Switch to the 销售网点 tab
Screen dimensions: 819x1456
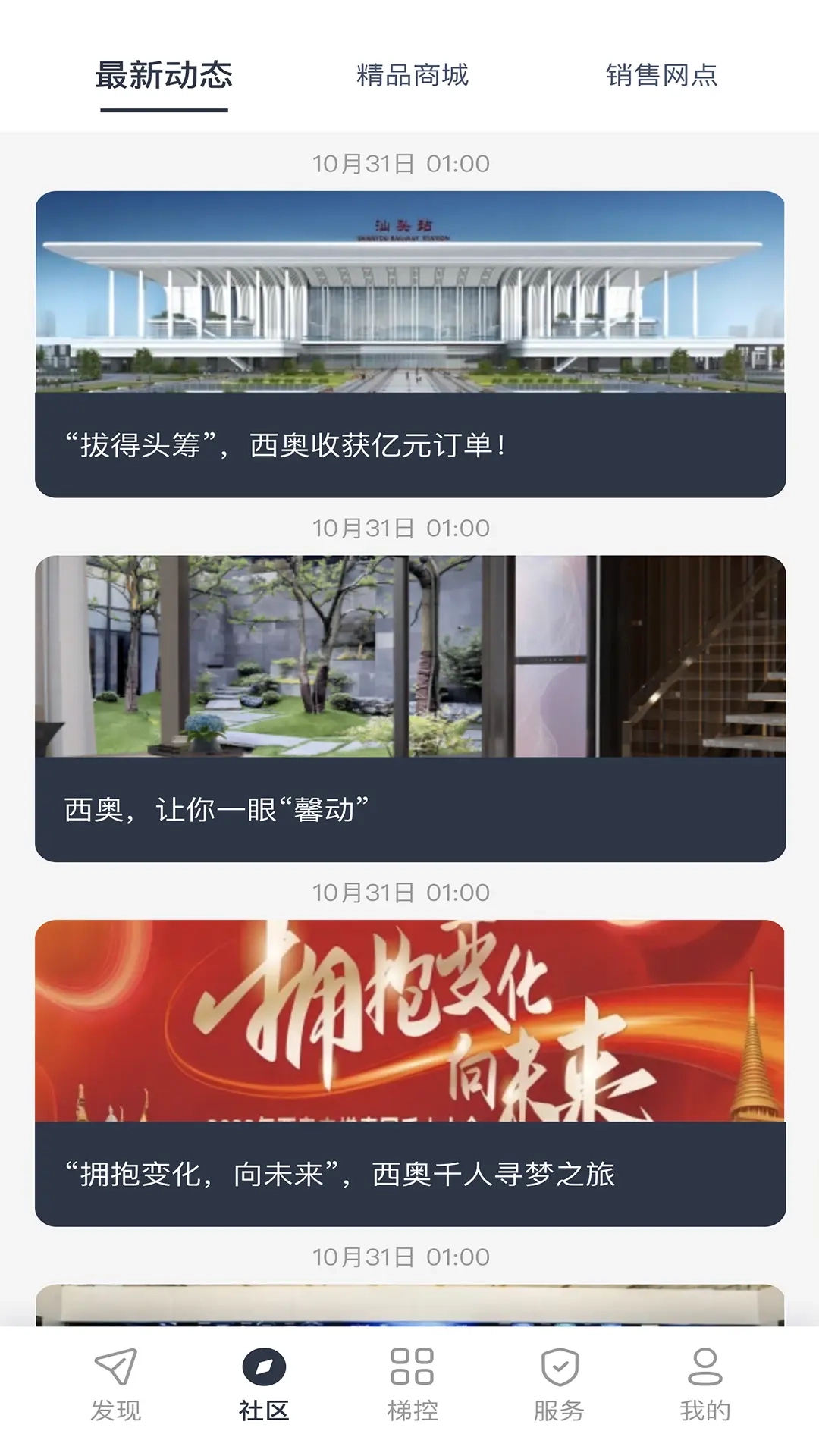[661, 76]
